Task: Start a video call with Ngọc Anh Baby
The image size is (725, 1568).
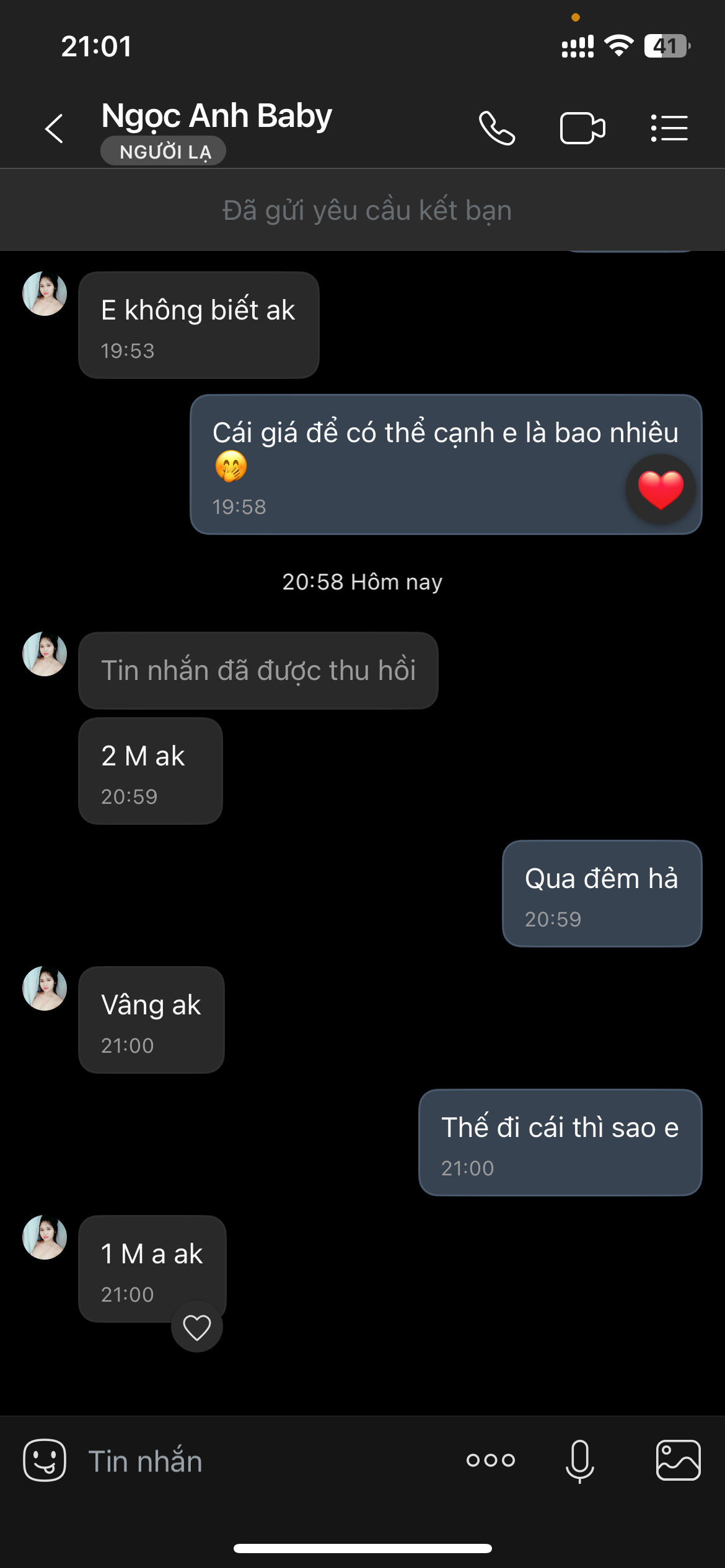Action: [582, 128]
